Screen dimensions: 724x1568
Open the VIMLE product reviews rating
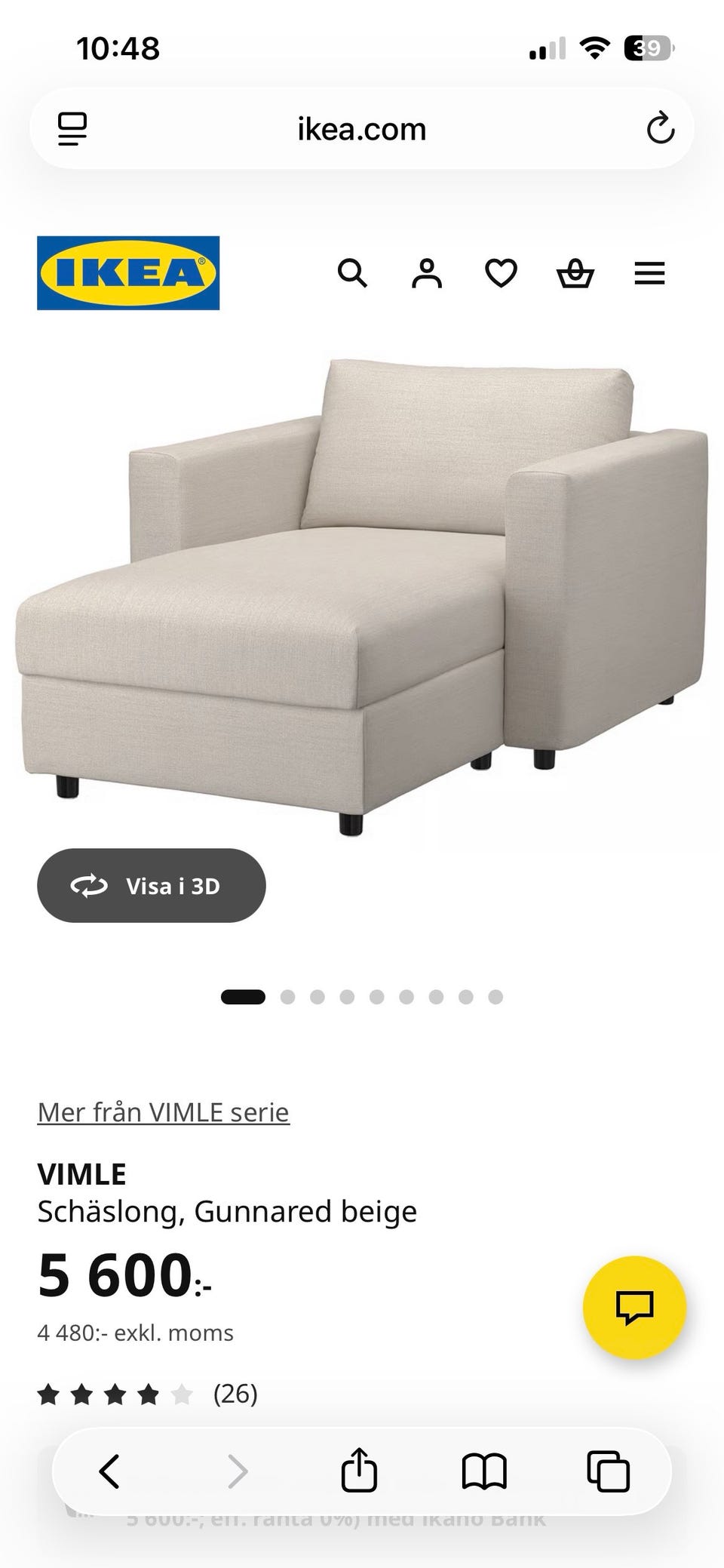[x=147, y=1394]
